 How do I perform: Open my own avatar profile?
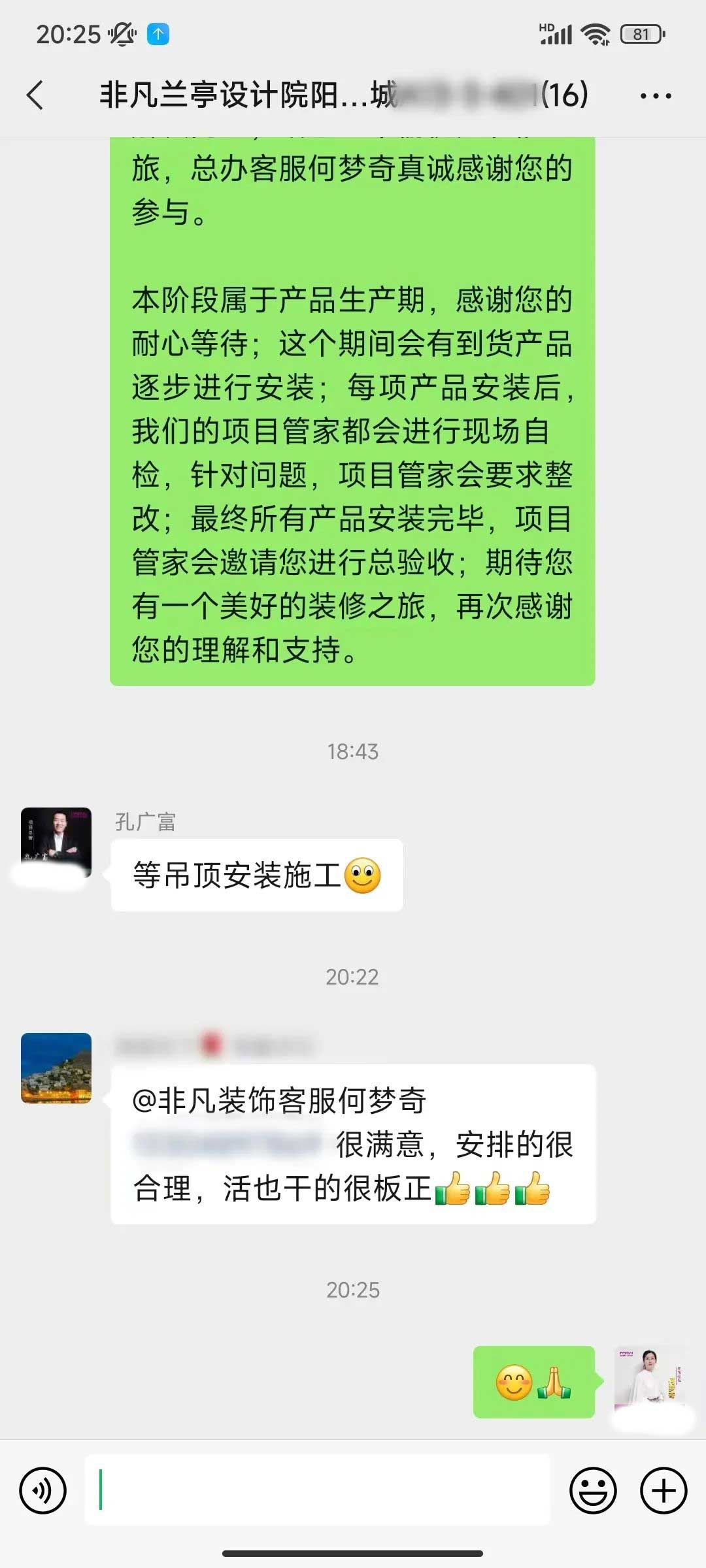pyautogui.click(x=649, y=1380)
